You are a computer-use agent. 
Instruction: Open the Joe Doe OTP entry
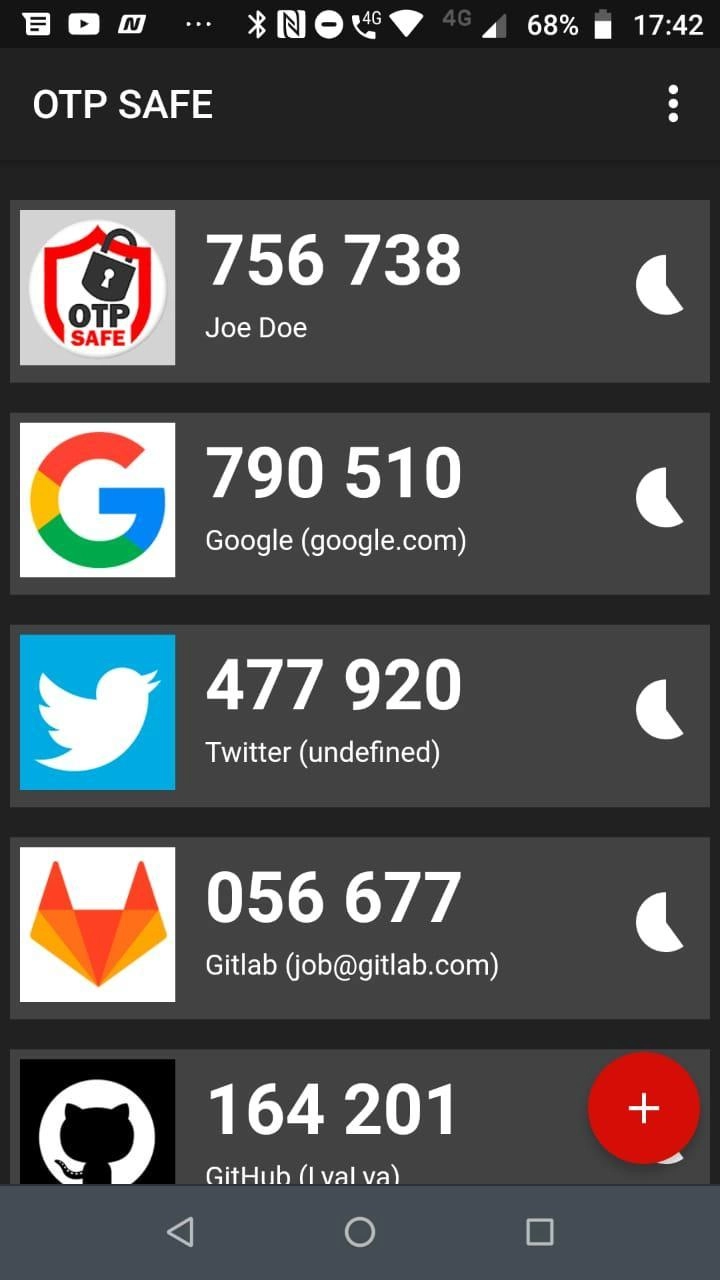click(360, 291)
